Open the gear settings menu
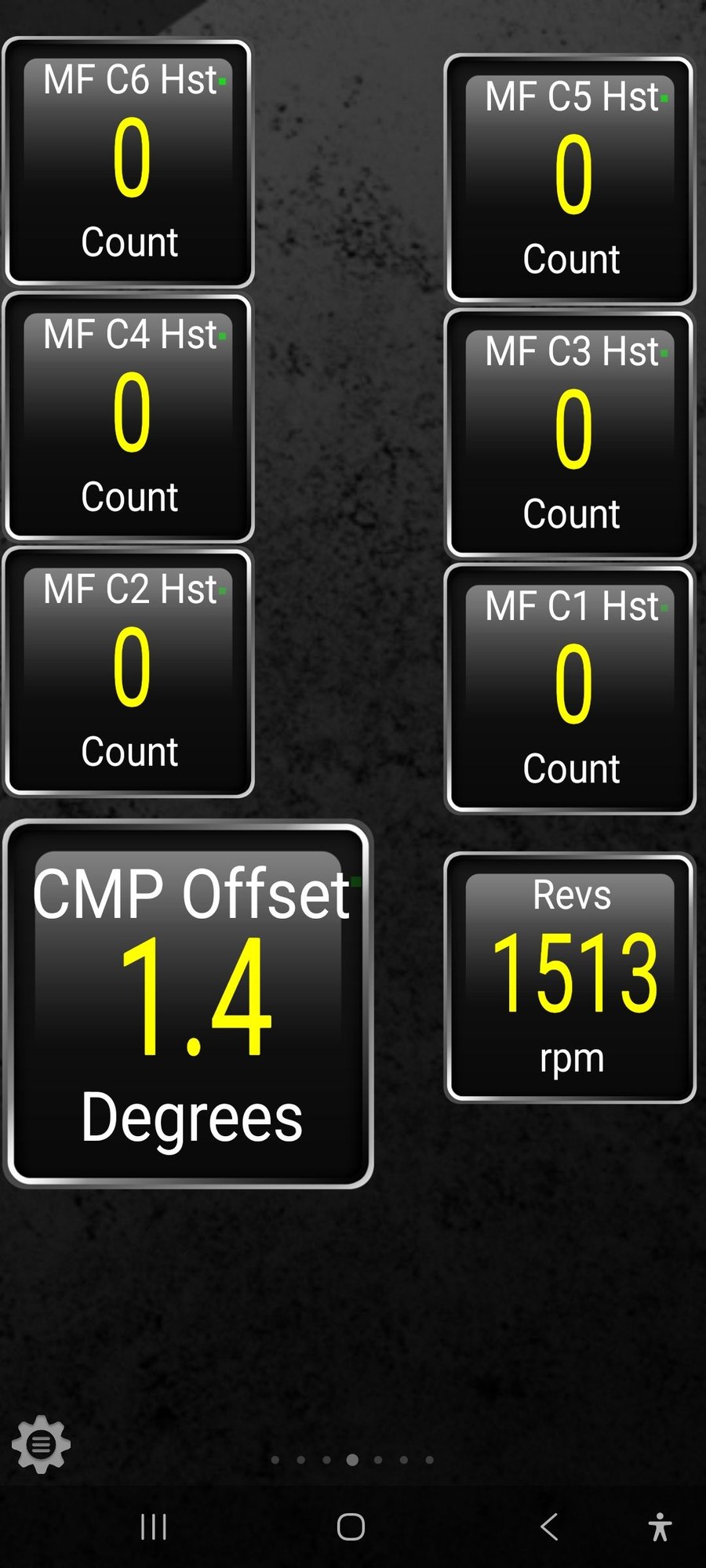The width and height of the screenshot is (706, 1568). (x=42, y=1443)
